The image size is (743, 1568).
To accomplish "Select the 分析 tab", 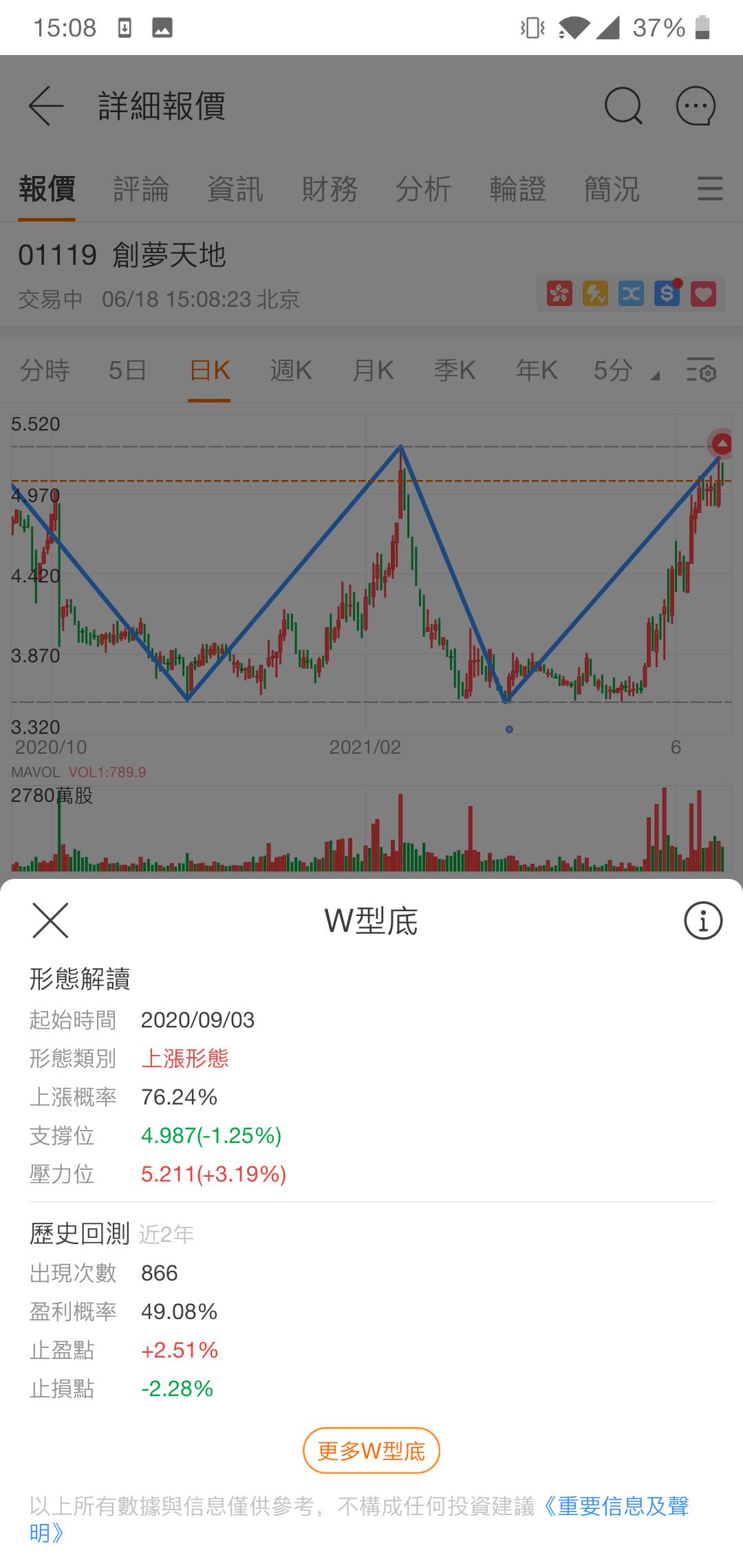I will 424,189.
